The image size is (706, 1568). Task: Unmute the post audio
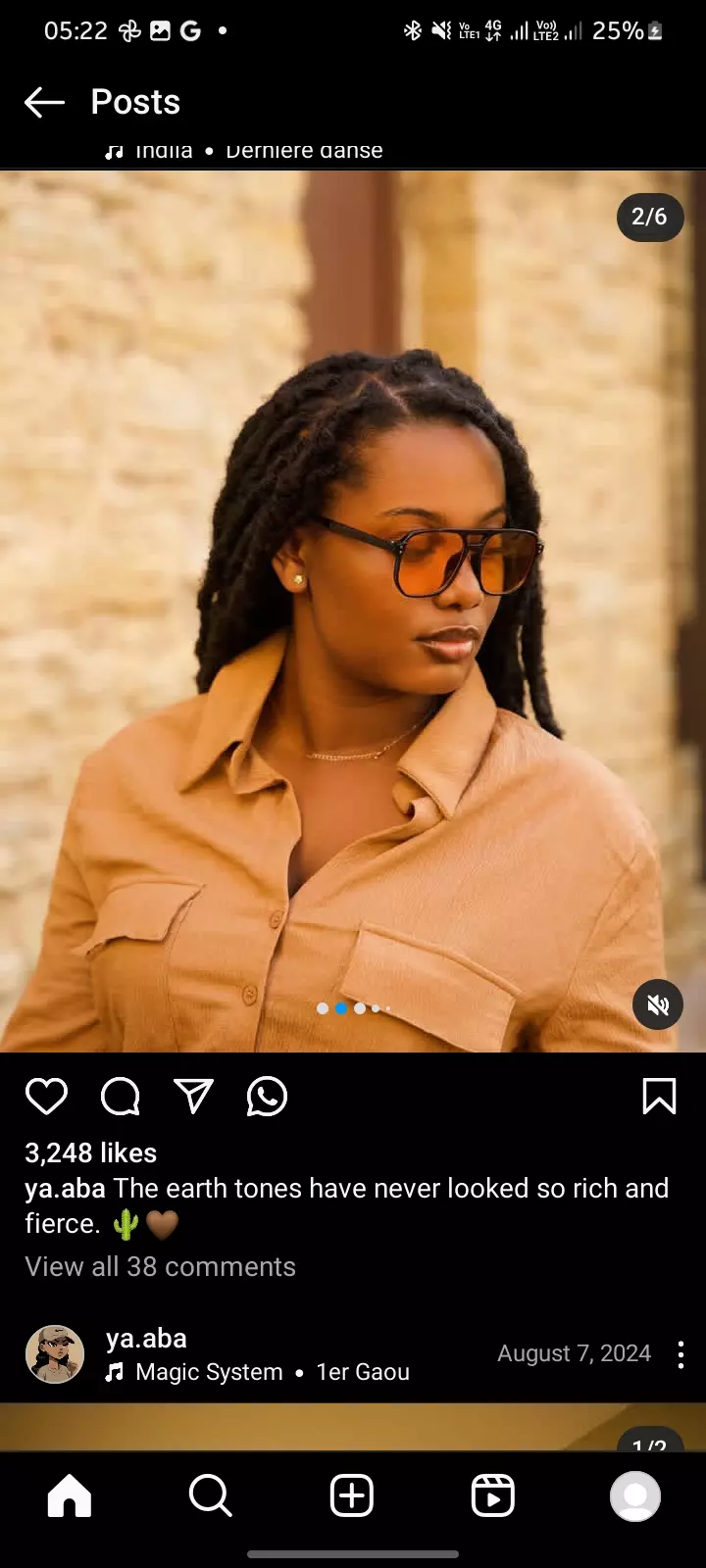(658, 1004)
